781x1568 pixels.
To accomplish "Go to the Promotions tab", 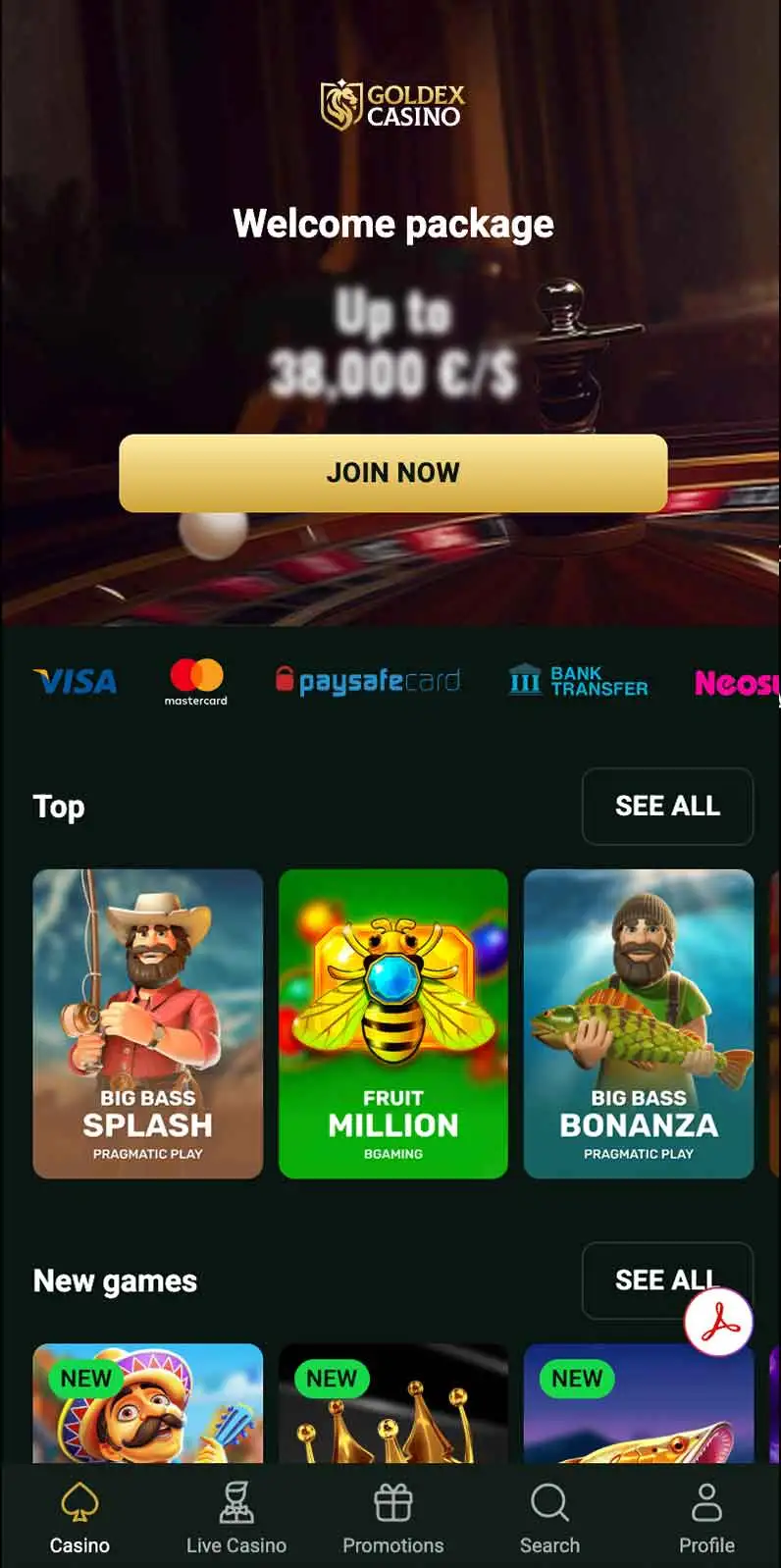I will 393,1517.
